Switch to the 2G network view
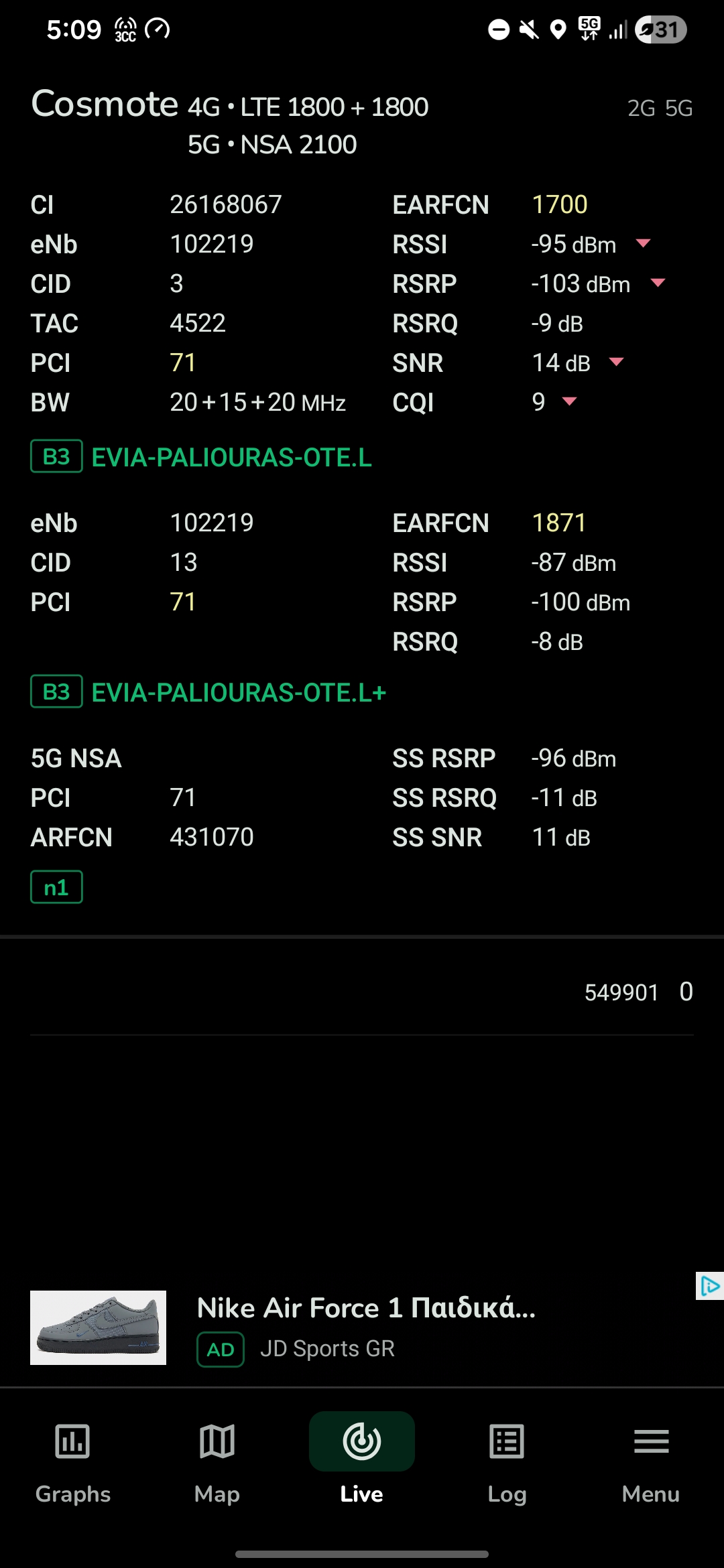 point(641,109)
